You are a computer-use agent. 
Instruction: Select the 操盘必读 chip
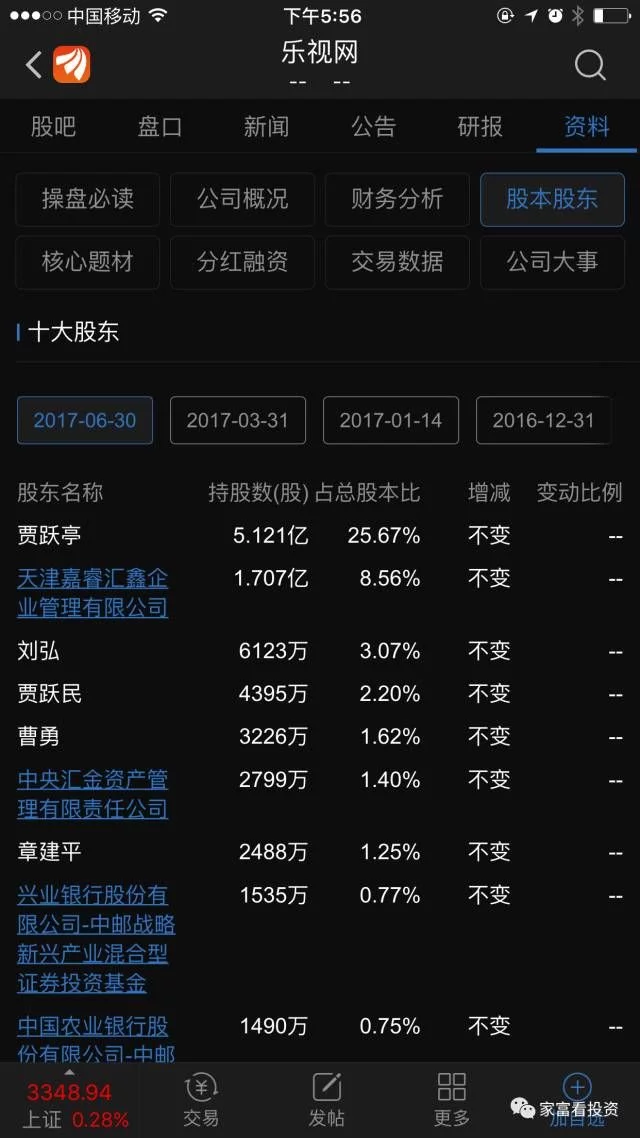tap(88, 199)
